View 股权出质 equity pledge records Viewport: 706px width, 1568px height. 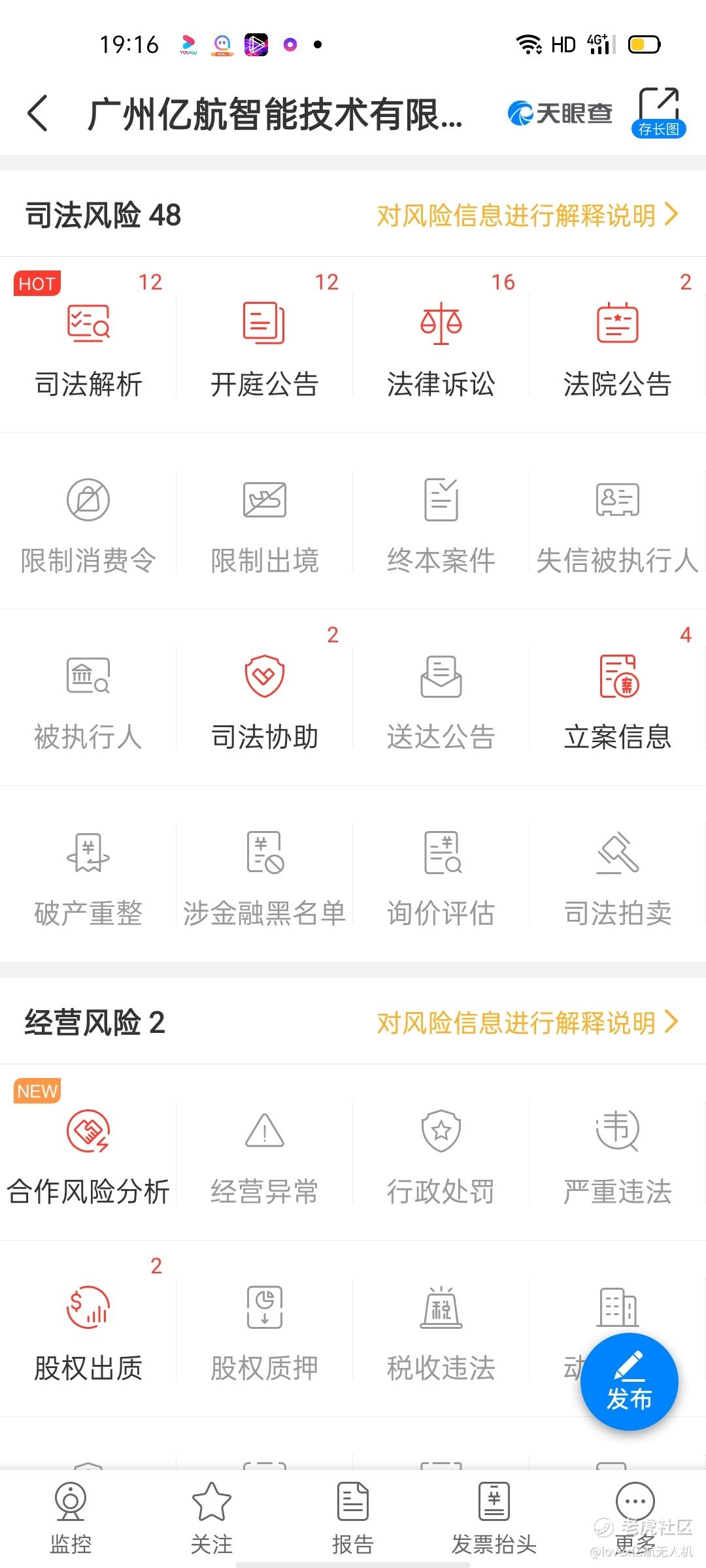tap(88, 1328)
